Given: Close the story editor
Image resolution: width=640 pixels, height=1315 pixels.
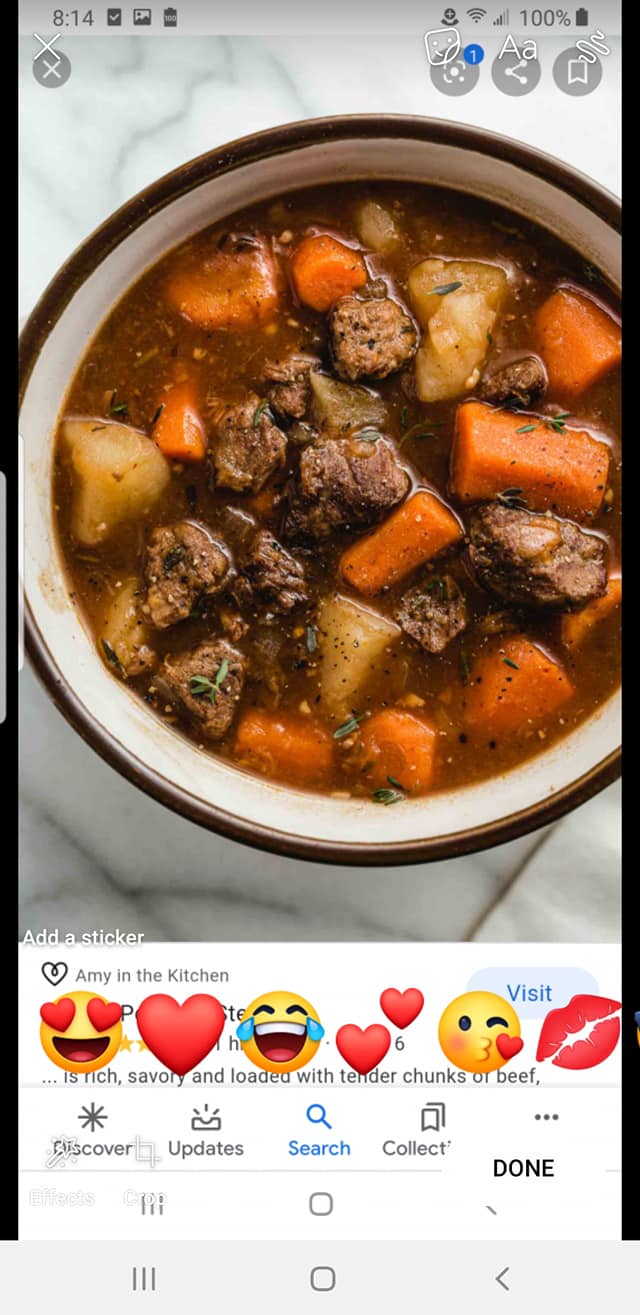Looking at the screenshot, I should tap(46, 46).
